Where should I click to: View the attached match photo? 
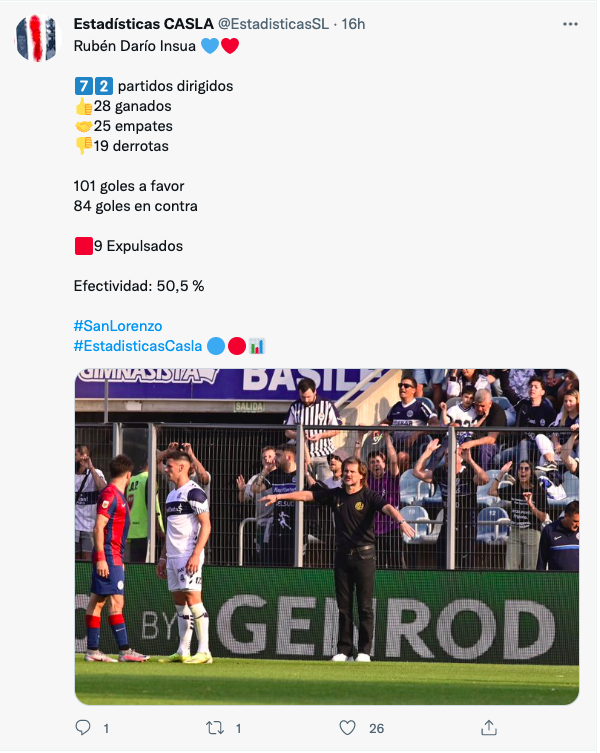click(326, 536)
